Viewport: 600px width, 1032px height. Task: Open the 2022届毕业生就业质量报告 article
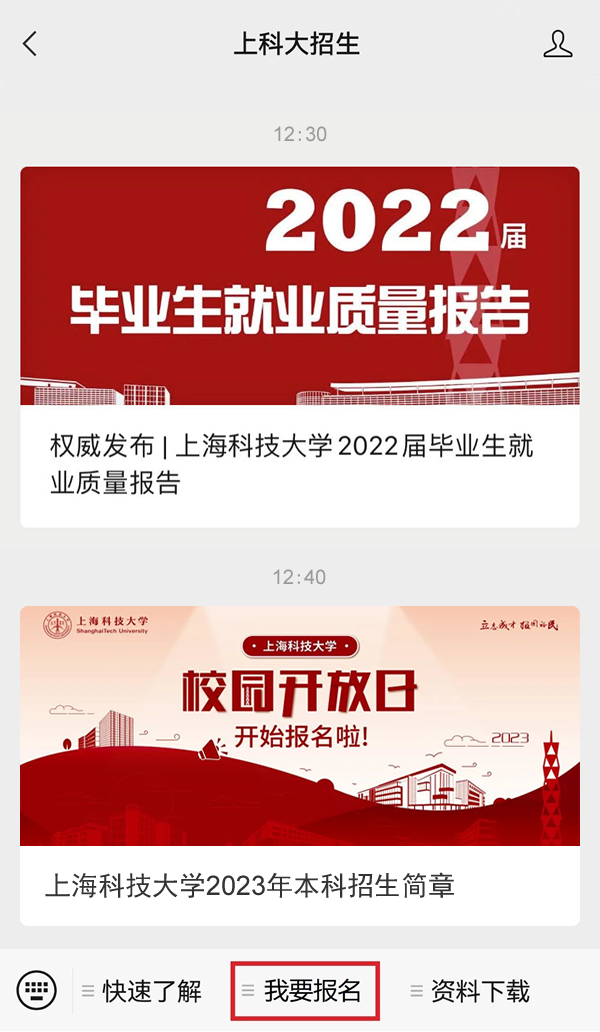tap(299, 346)
